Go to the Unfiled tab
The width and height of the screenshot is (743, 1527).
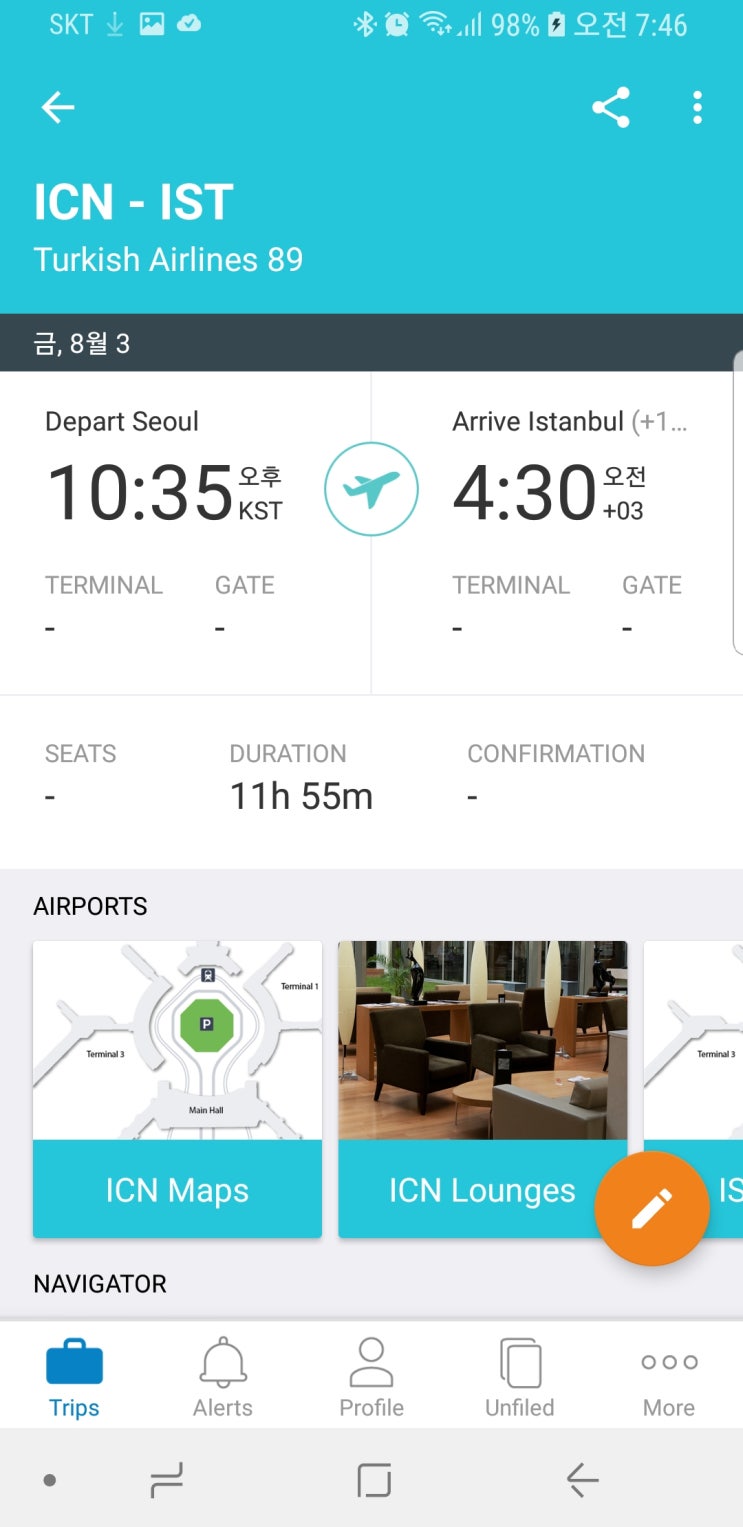click(x=519, y=1379)
